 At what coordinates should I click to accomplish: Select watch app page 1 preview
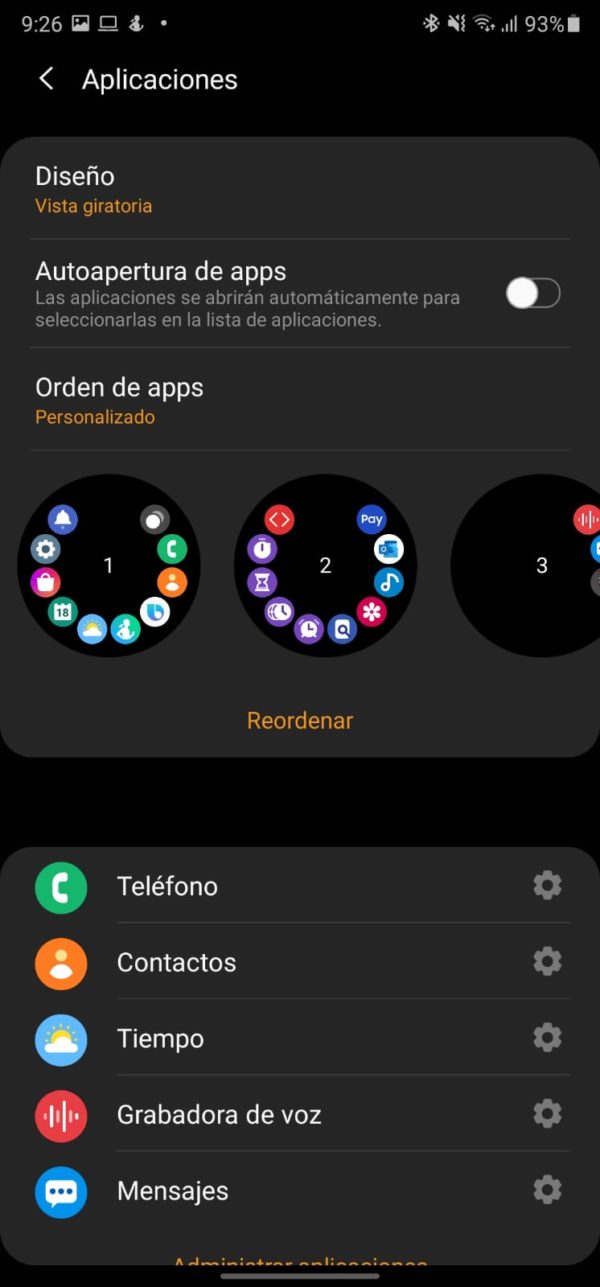pyautogui.click(x=109, y=566)
